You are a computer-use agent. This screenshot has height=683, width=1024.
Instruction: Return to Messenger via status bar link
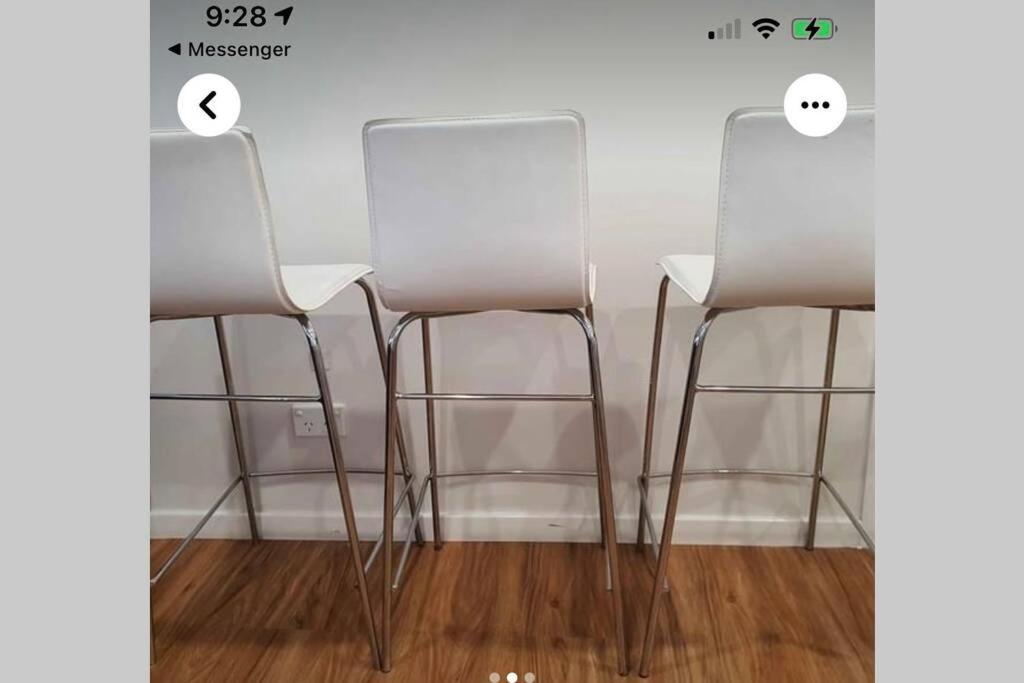tap(229, 49)
